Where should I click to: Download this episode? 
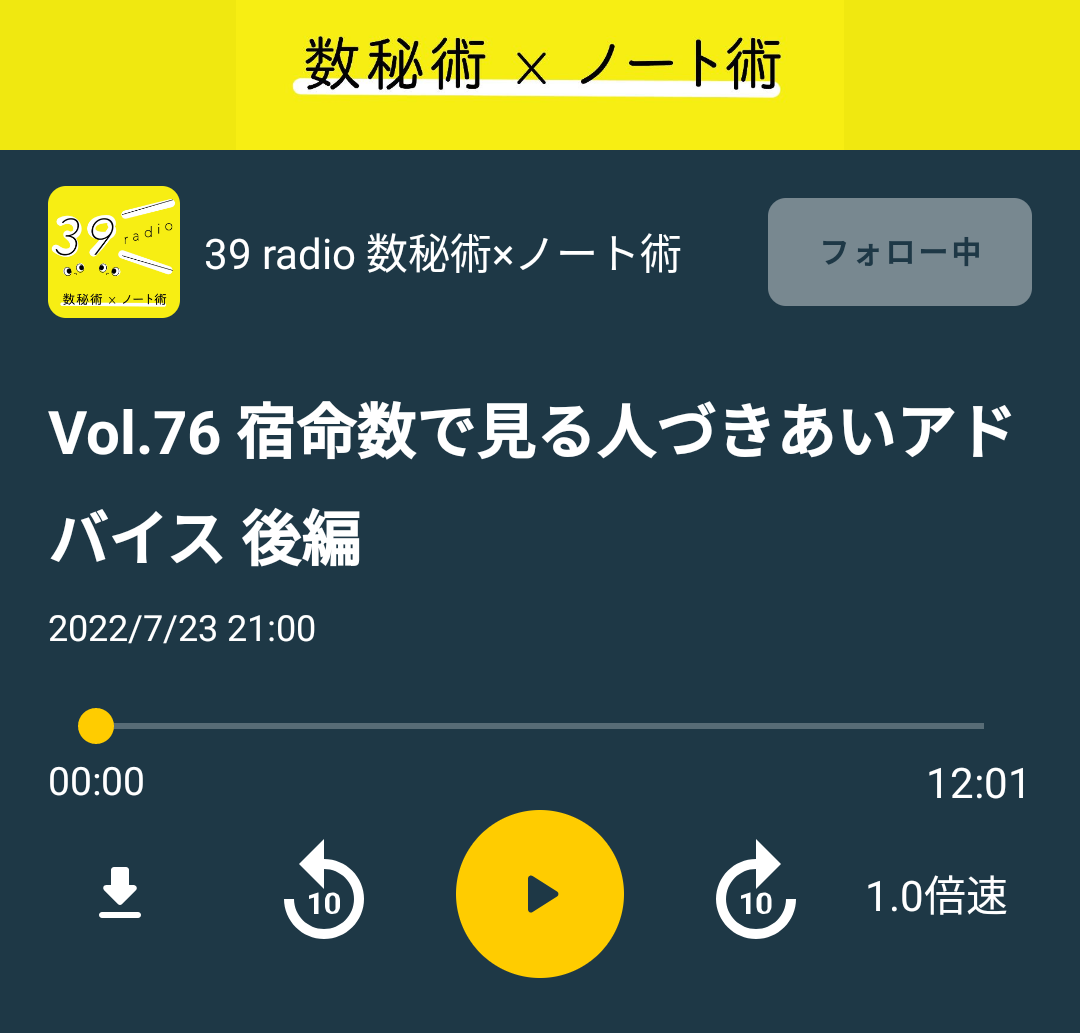pyautogui.click(x=120, y=893)
